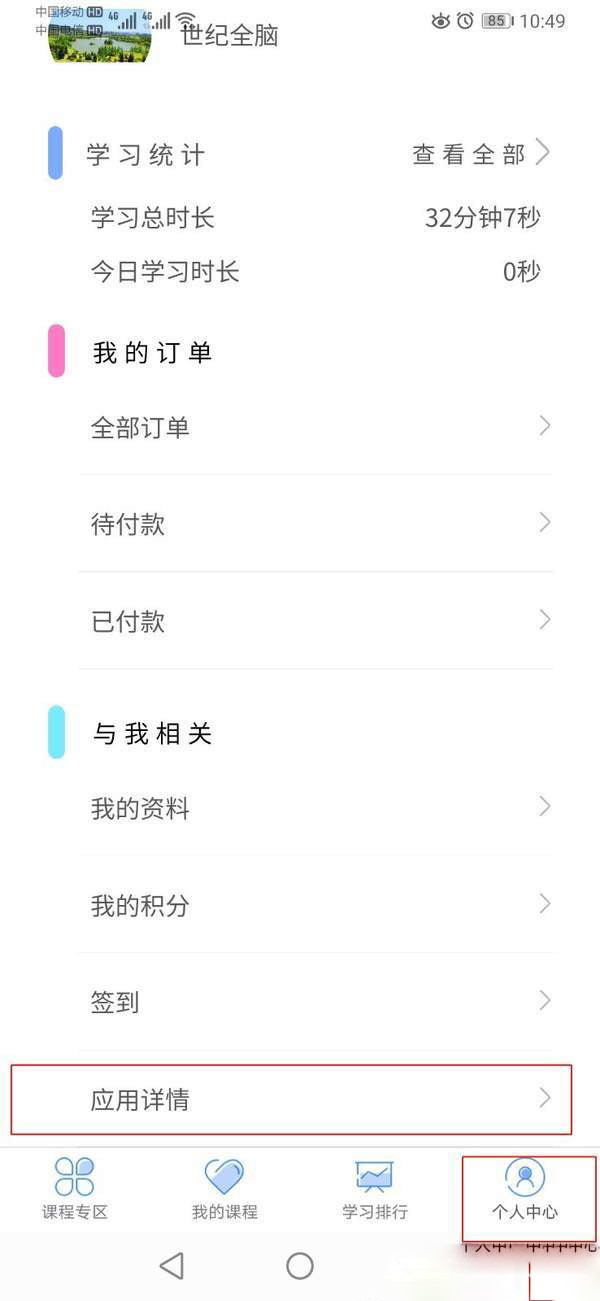
Task: Open the 已付款 paid orders row
Action: (316, 621)
